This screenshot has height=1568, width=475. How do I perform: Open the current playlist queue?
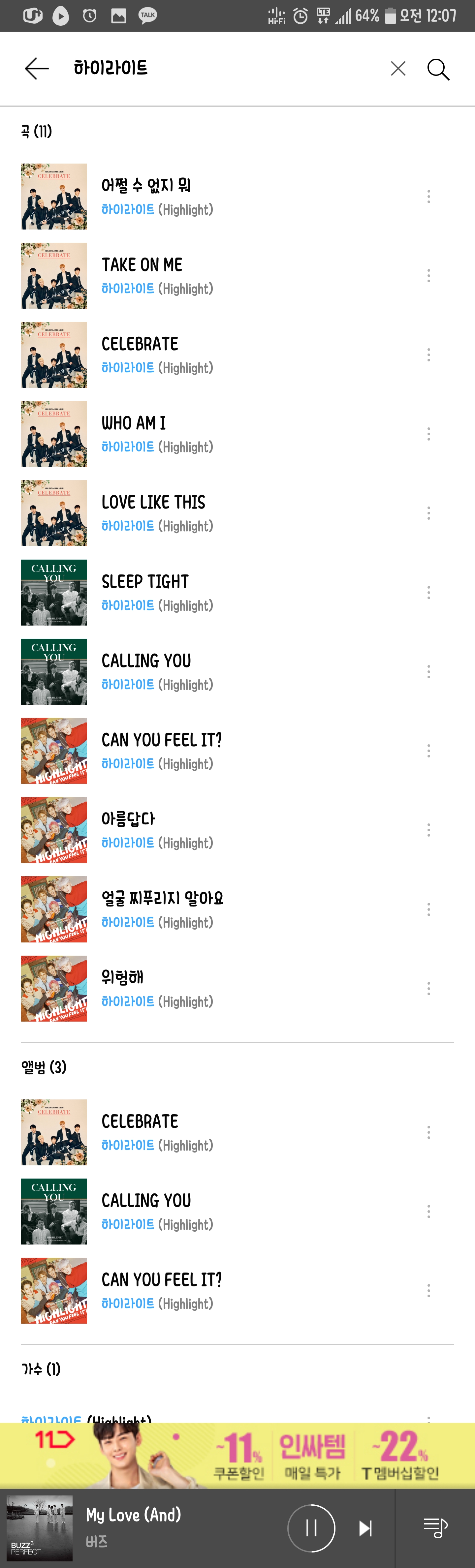click(x=435, y=1528)
